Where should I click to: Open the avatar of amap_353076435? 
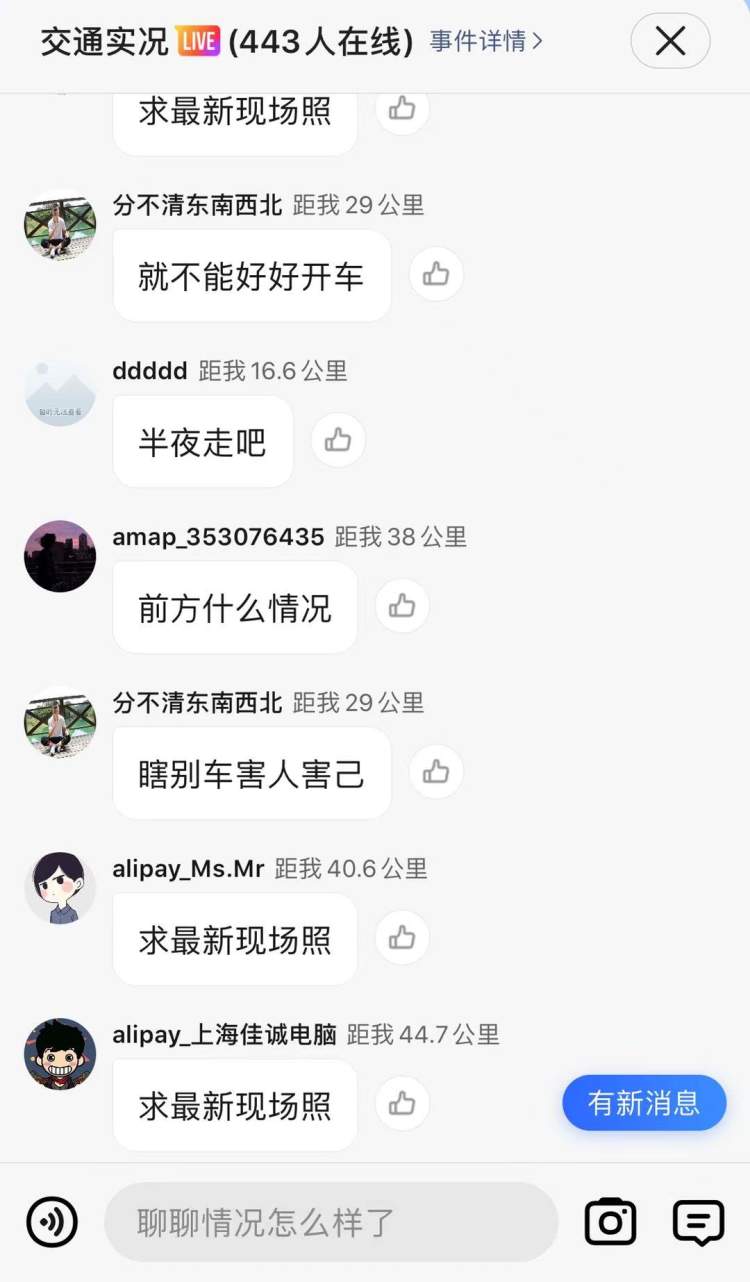(60, 556)
